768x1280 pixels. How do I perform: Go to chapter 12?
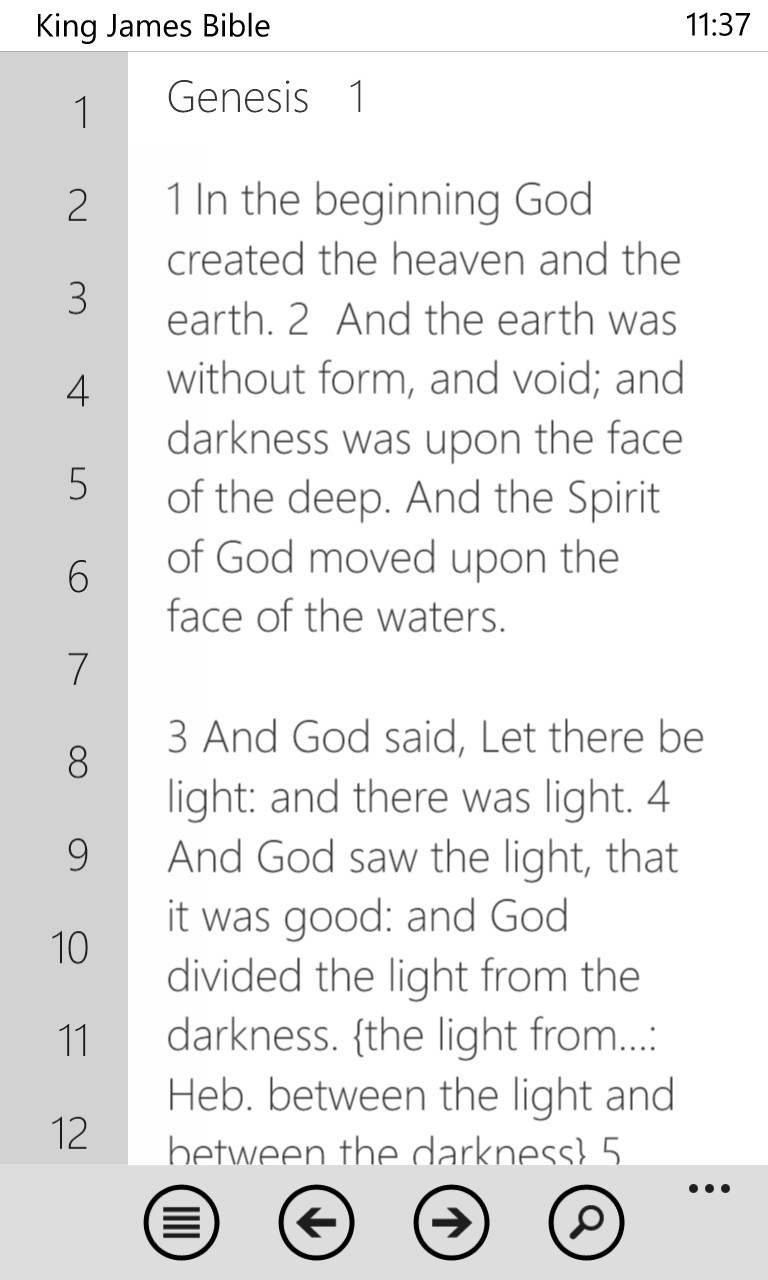pos(70,1133)
